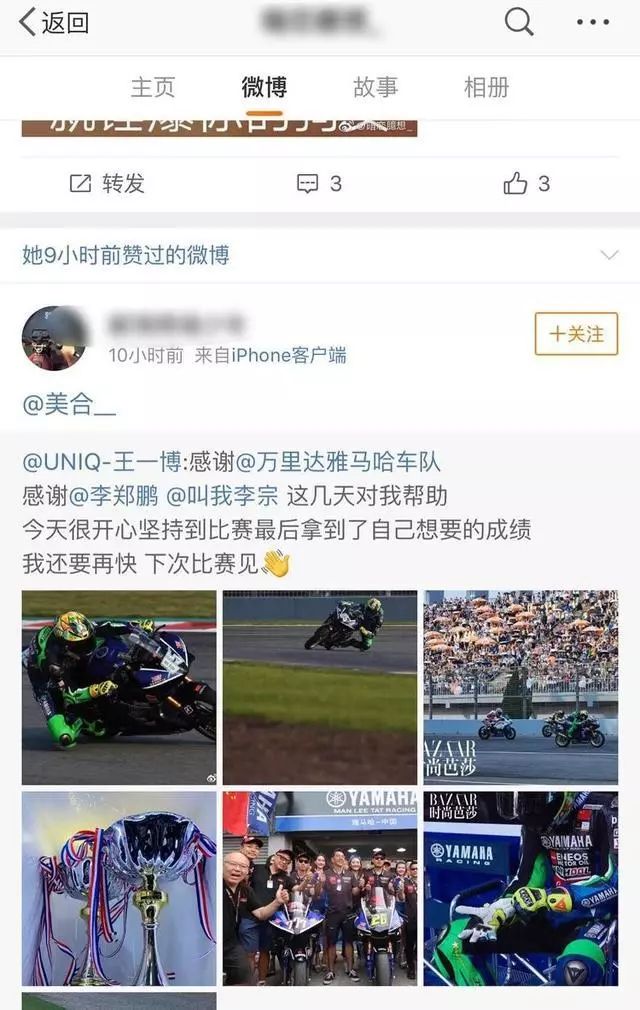Open the @美合__ mention
Viewport: 640px width, 1010px height.
point(69,405)
